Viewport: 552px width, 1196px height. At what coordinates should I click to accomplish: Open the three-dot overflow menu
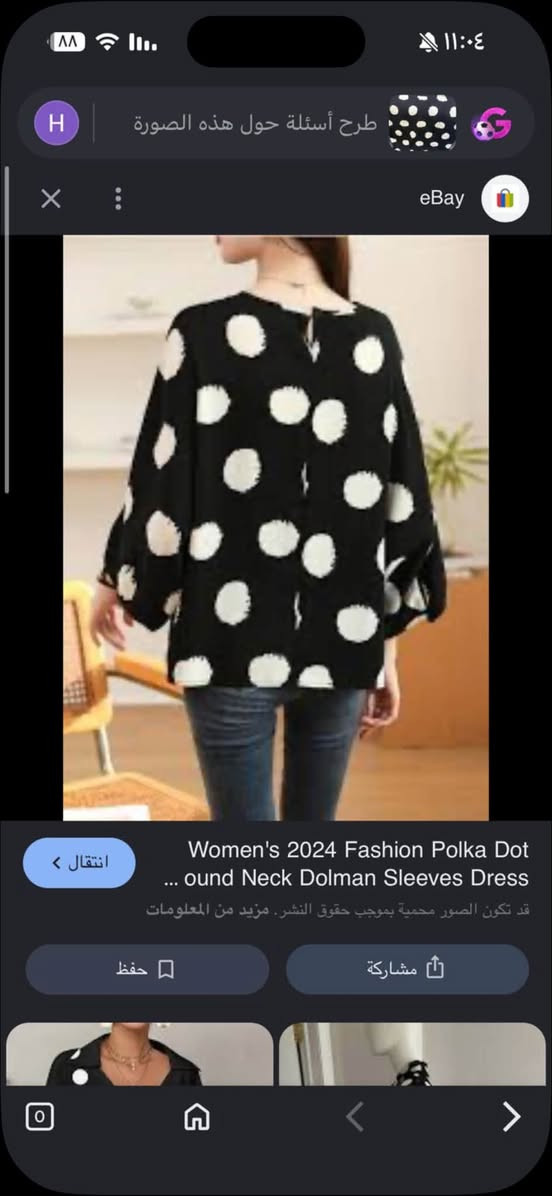click(x=117, y=199)
